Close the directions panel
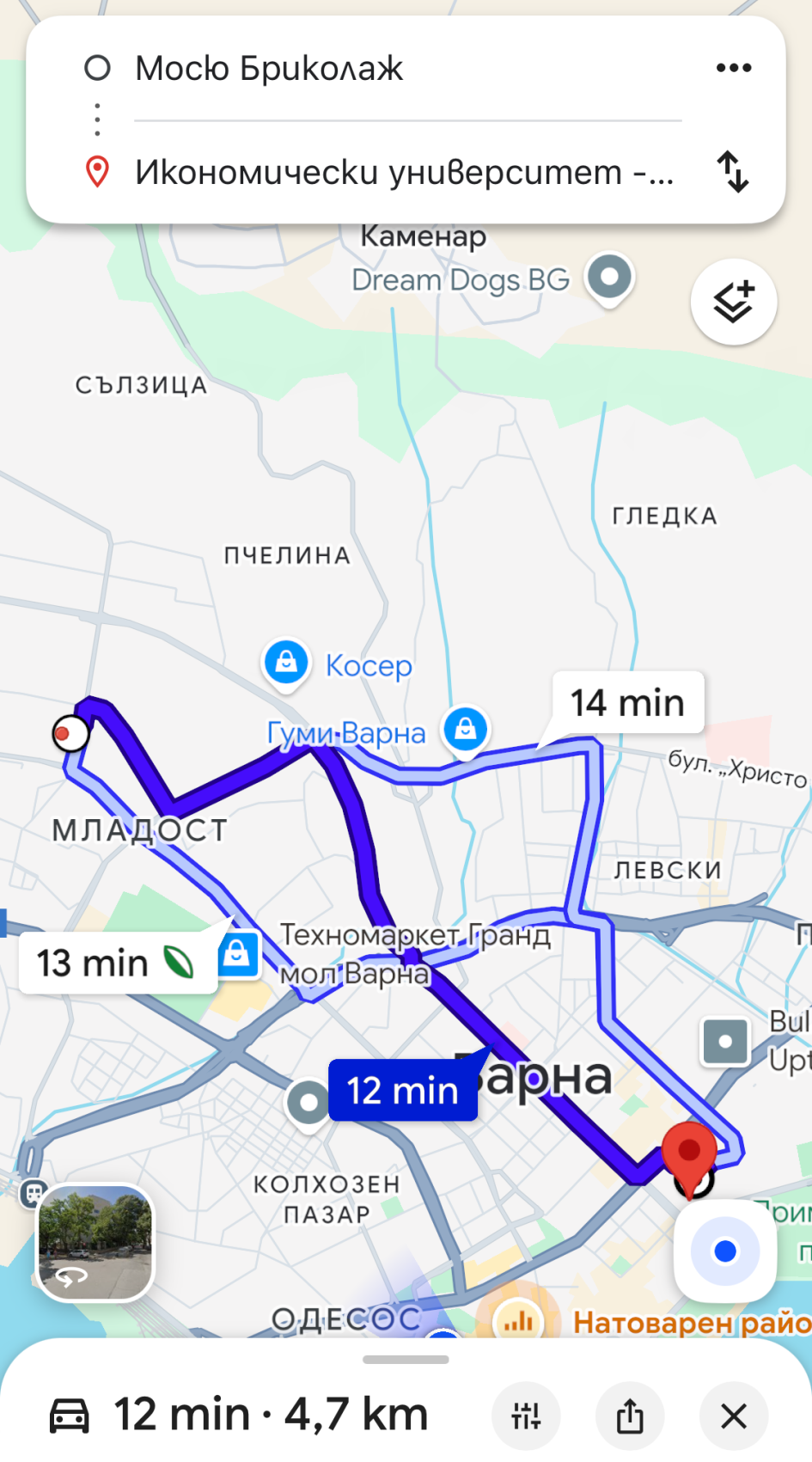 coord(733,1415)
